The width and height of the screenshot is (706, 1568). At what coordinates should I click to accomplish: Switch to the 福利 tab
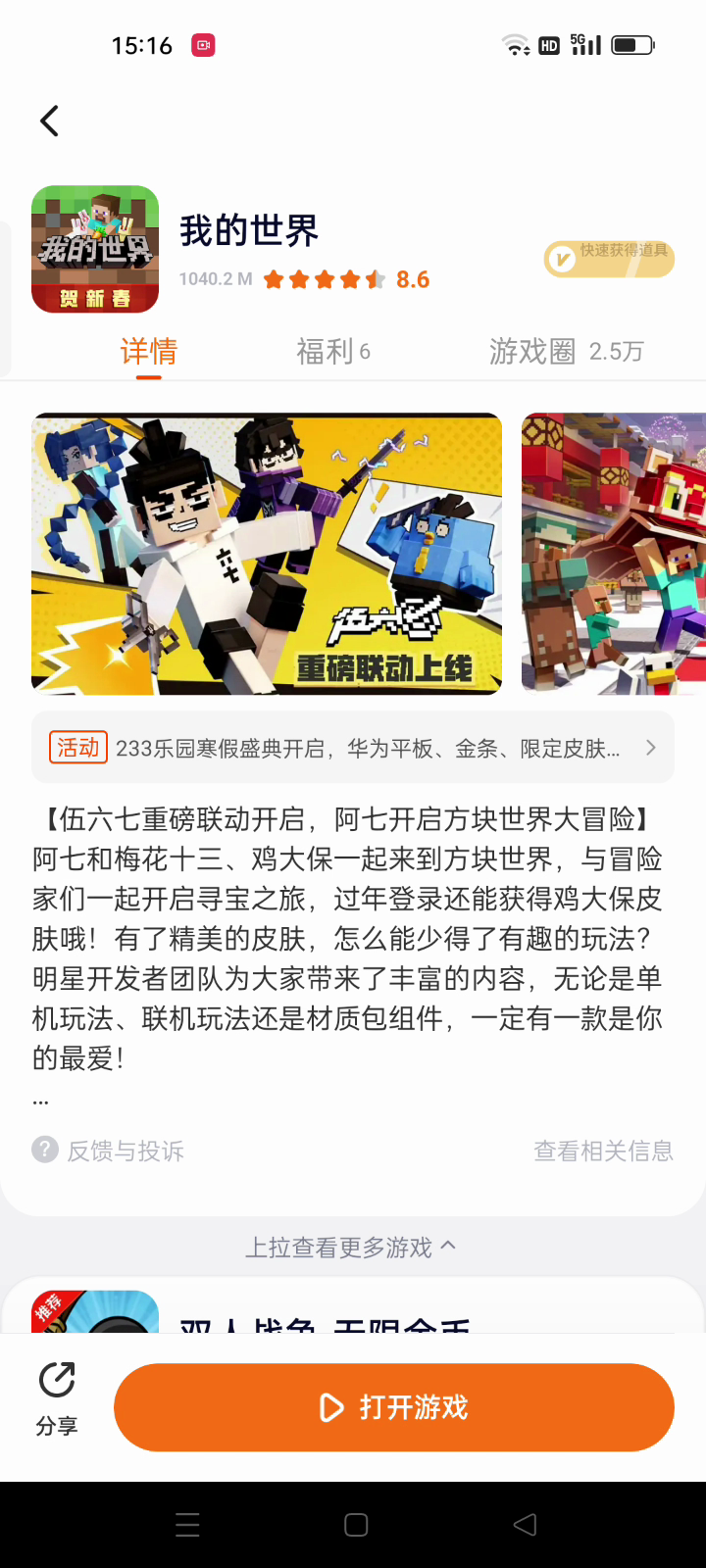click(333, 351)
